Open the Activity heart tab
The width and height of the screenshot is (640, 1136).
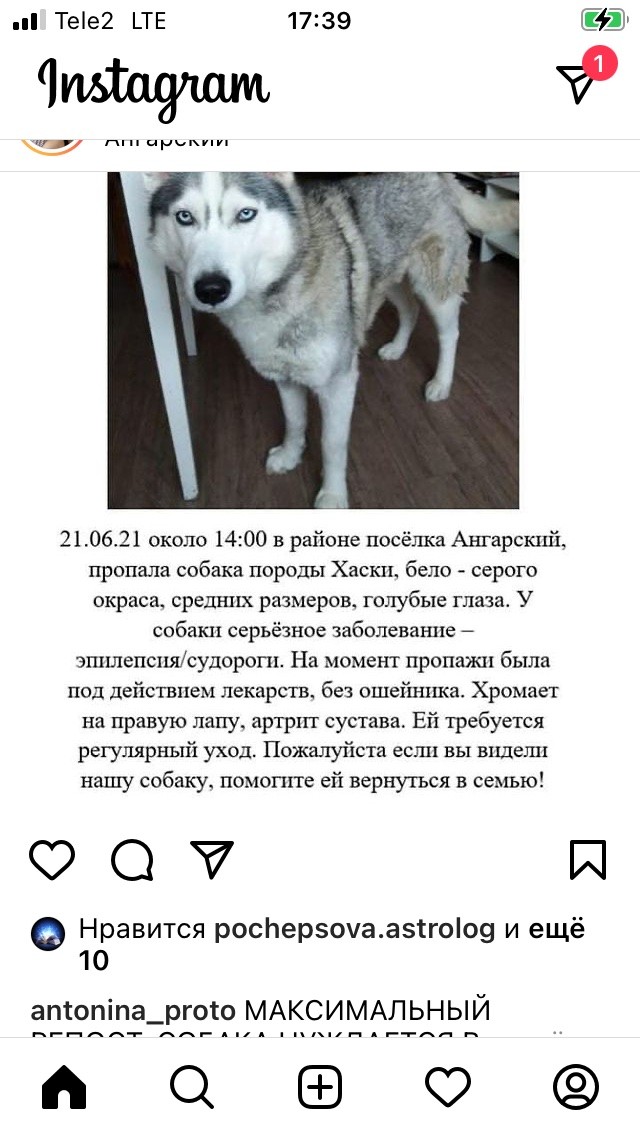[448, 1087]
